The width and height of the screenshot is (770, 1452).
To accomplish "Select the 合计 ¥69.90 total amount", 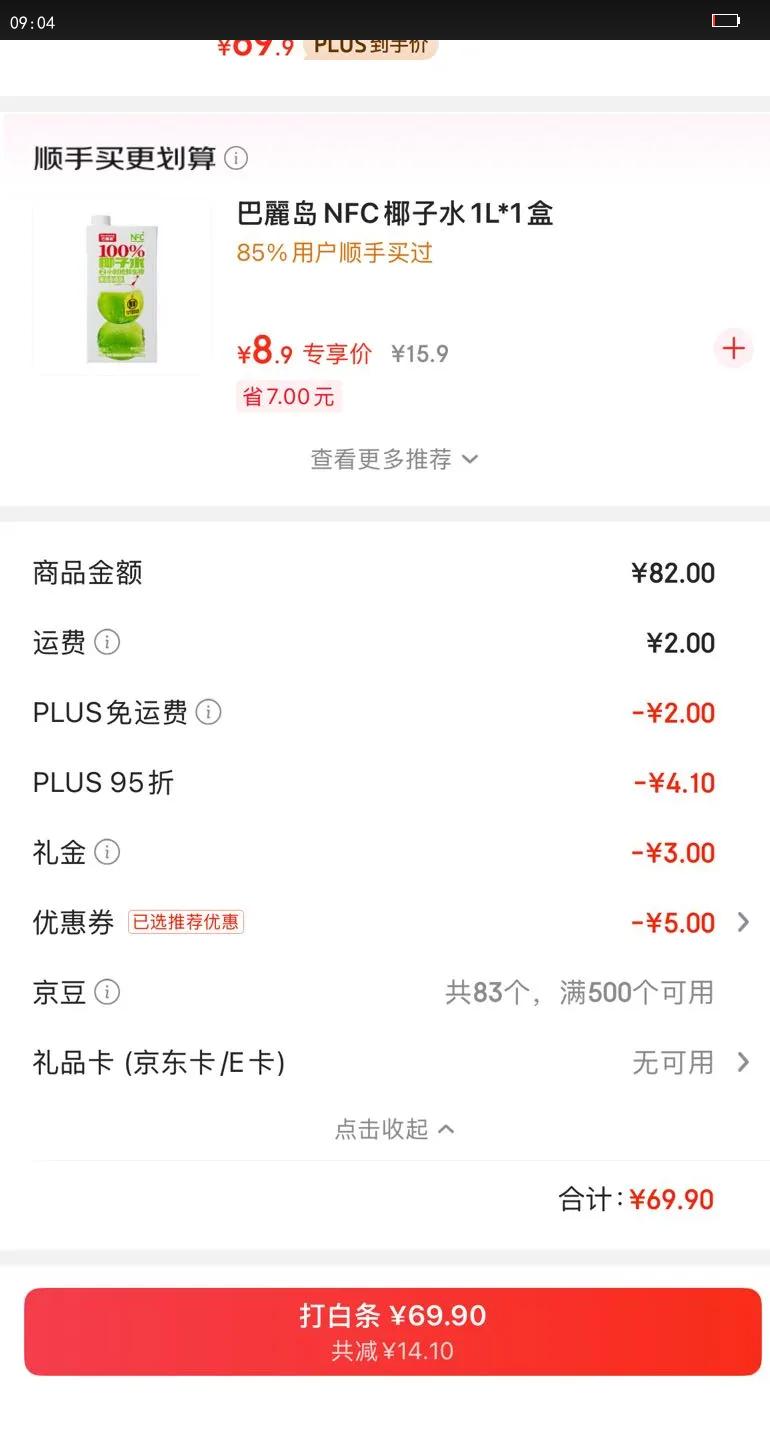I will click(x=636, y=1198).
